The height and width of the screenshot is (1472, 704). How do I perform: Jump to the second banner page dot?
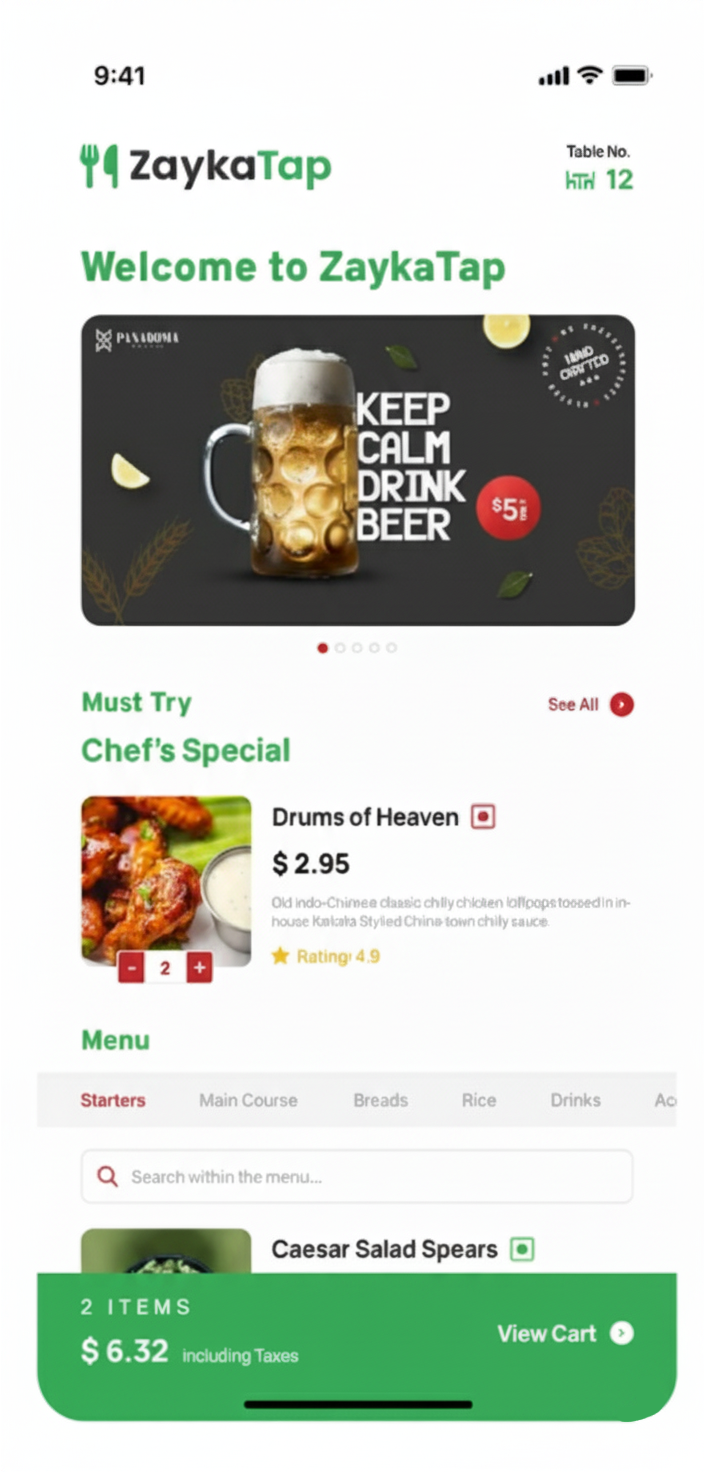(x=340, y=648)
